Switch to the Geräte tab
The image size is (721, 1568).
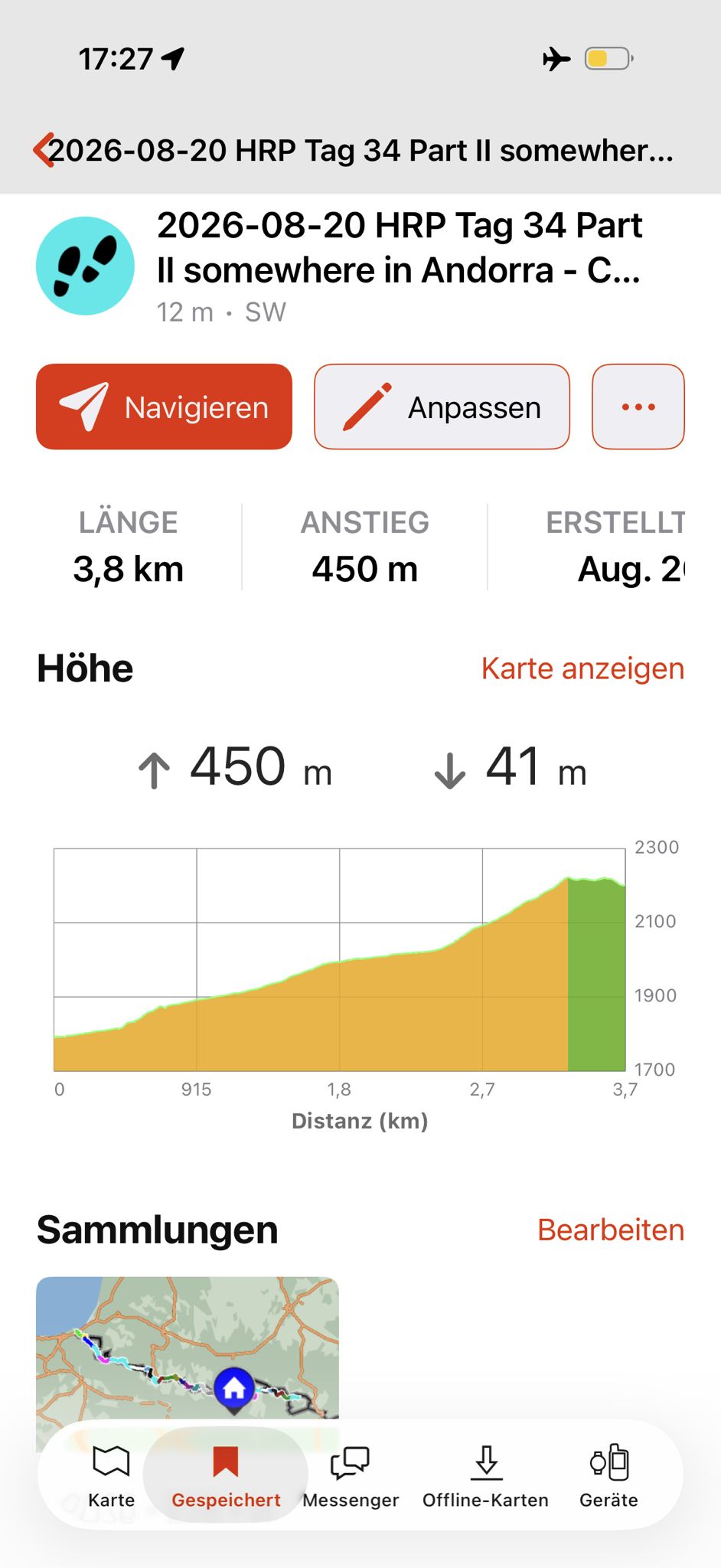point(608,1476)
